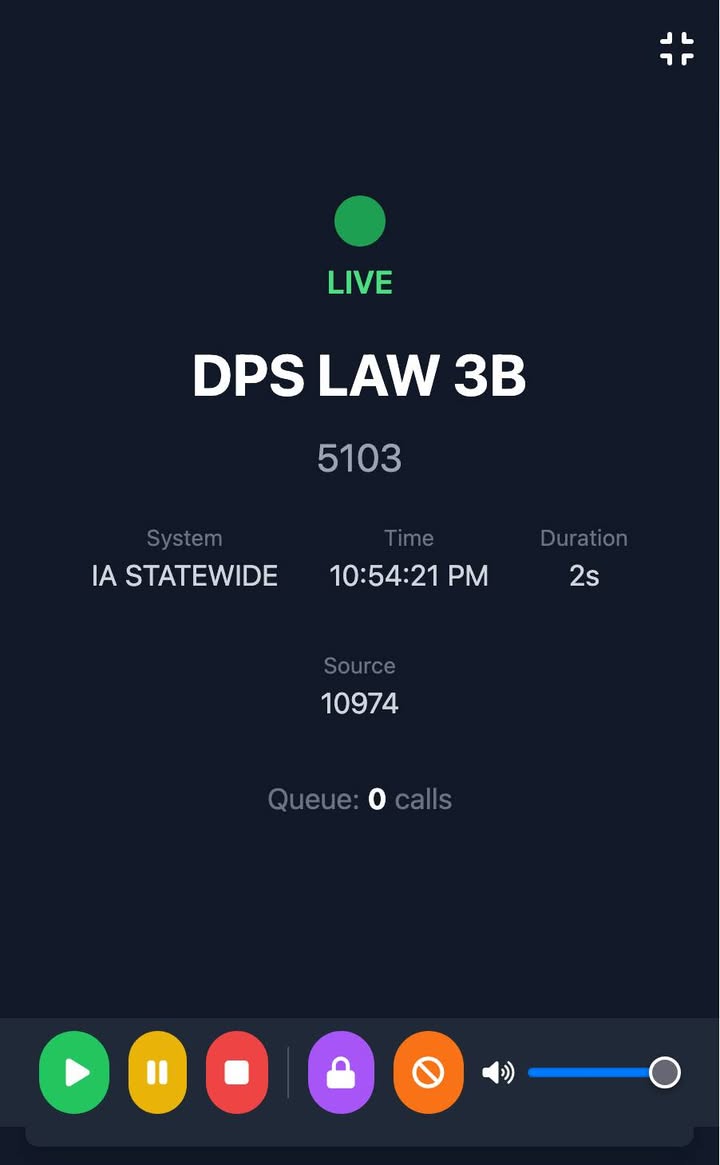Viewport: 720px width, 1165px height.
Task: Mute audio using the speaker icon
Action: [497, 1073]
